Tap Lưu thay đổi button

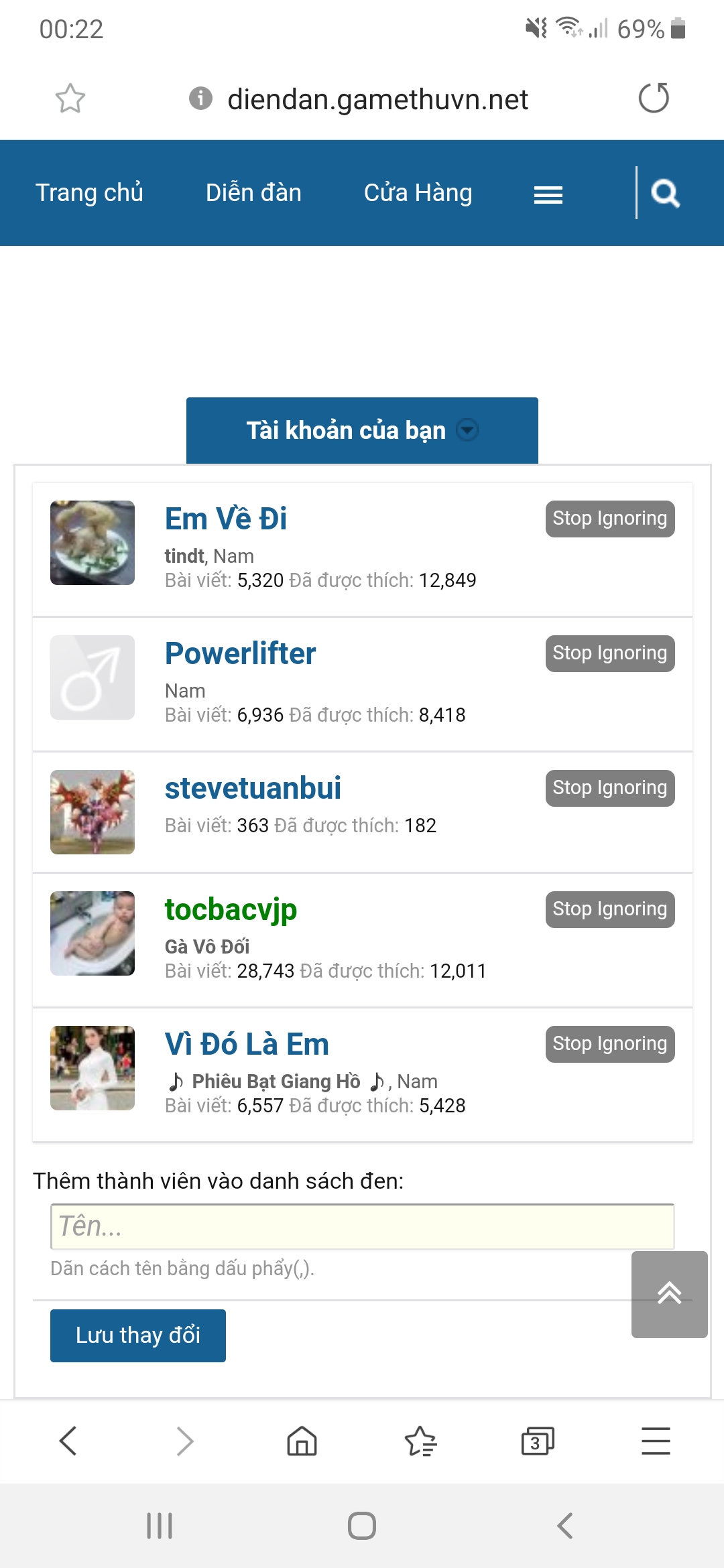138,1335
